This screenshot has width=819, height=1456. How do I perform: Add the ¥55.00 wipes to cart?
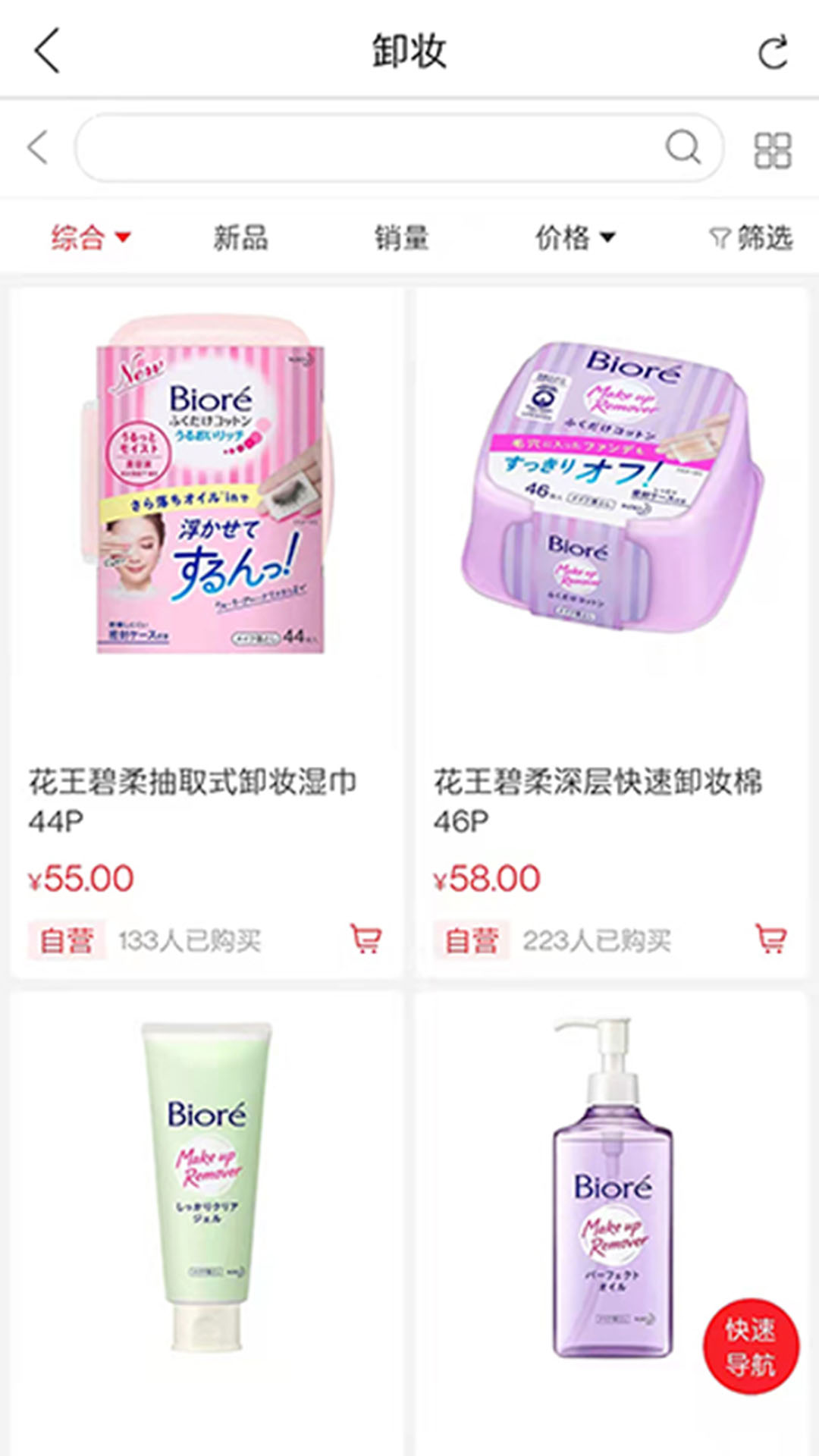coord(366,939)
